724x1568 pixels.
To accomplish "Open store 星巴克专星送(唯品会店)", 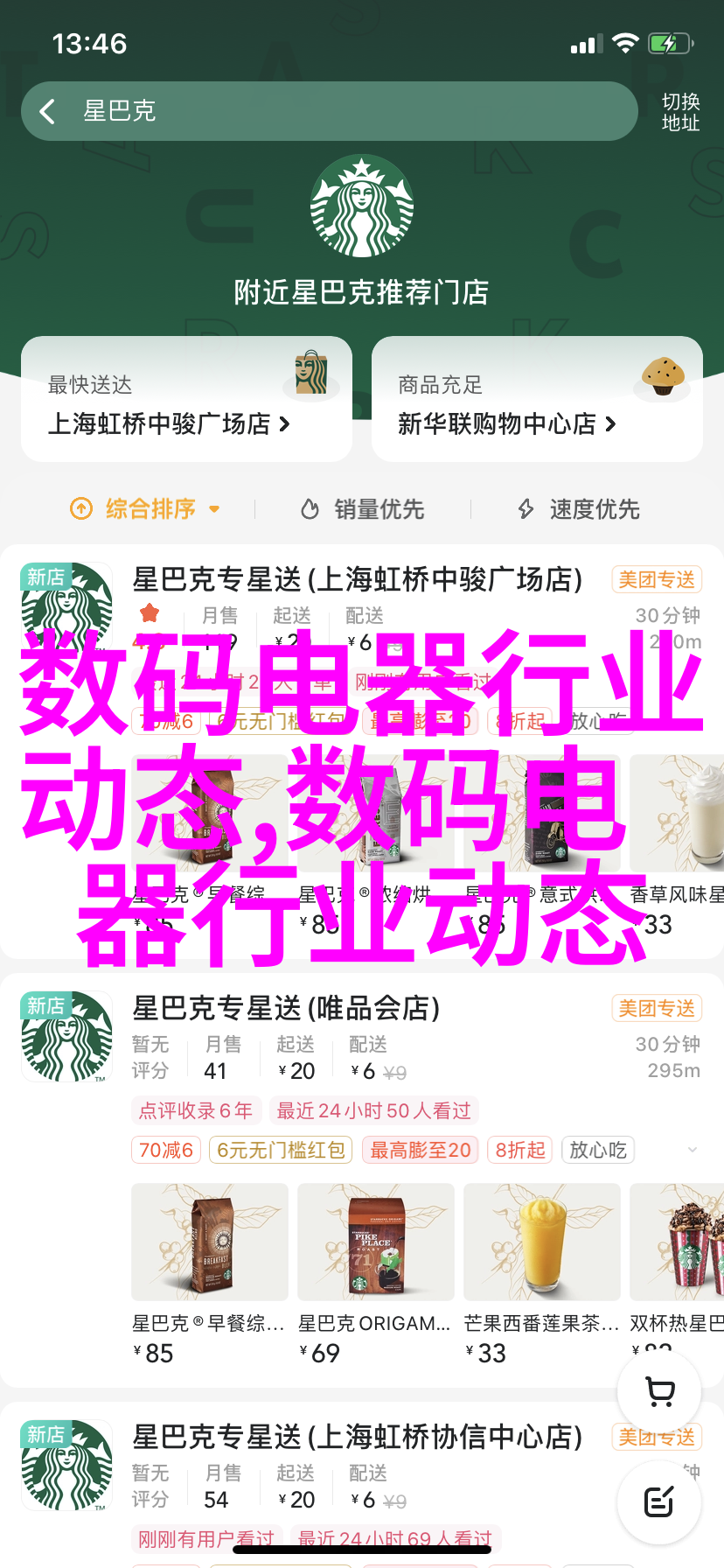I will click(x=286, y=1008).
